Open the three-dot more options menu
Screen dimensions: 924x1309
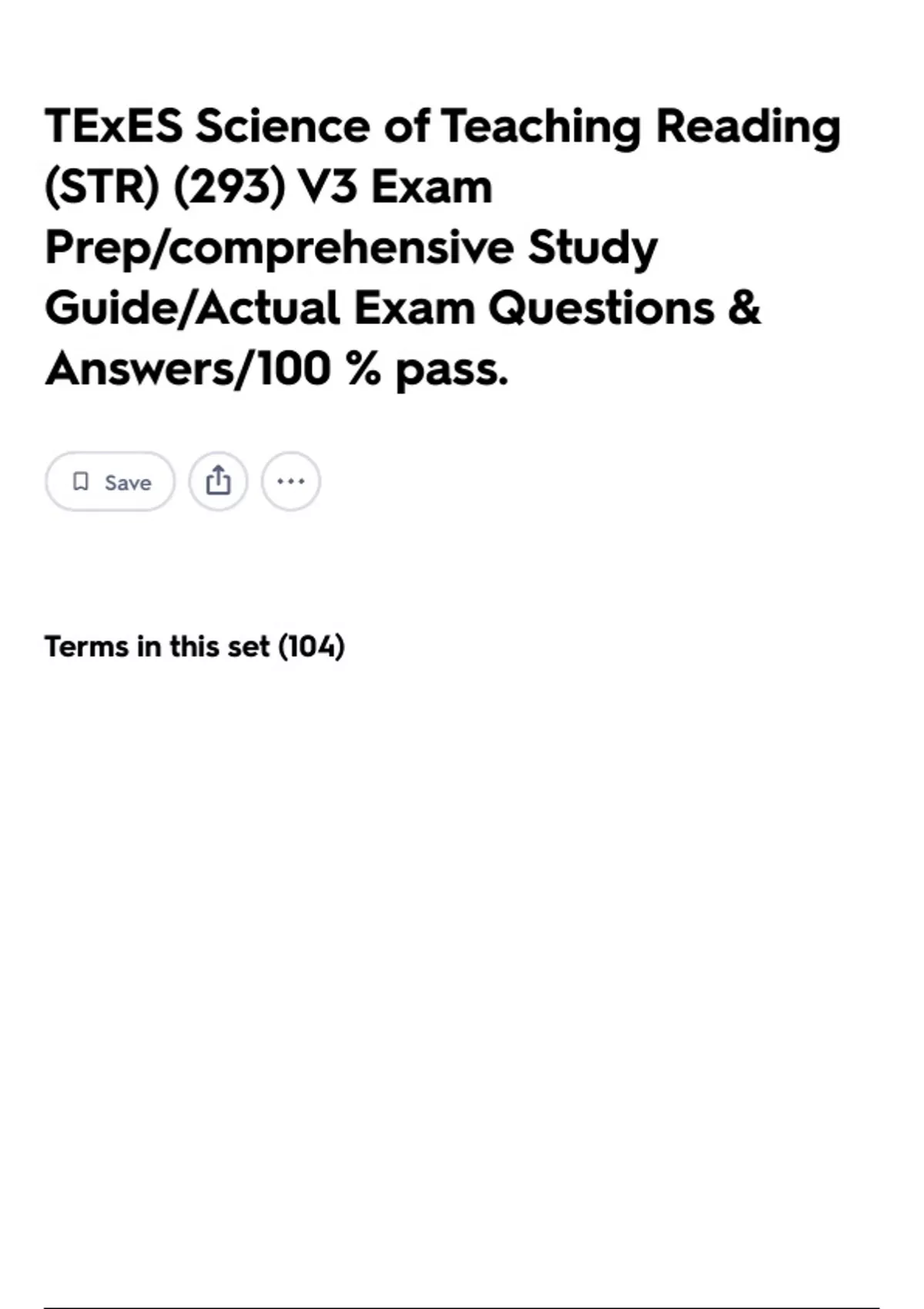click(x=290, y=482)
